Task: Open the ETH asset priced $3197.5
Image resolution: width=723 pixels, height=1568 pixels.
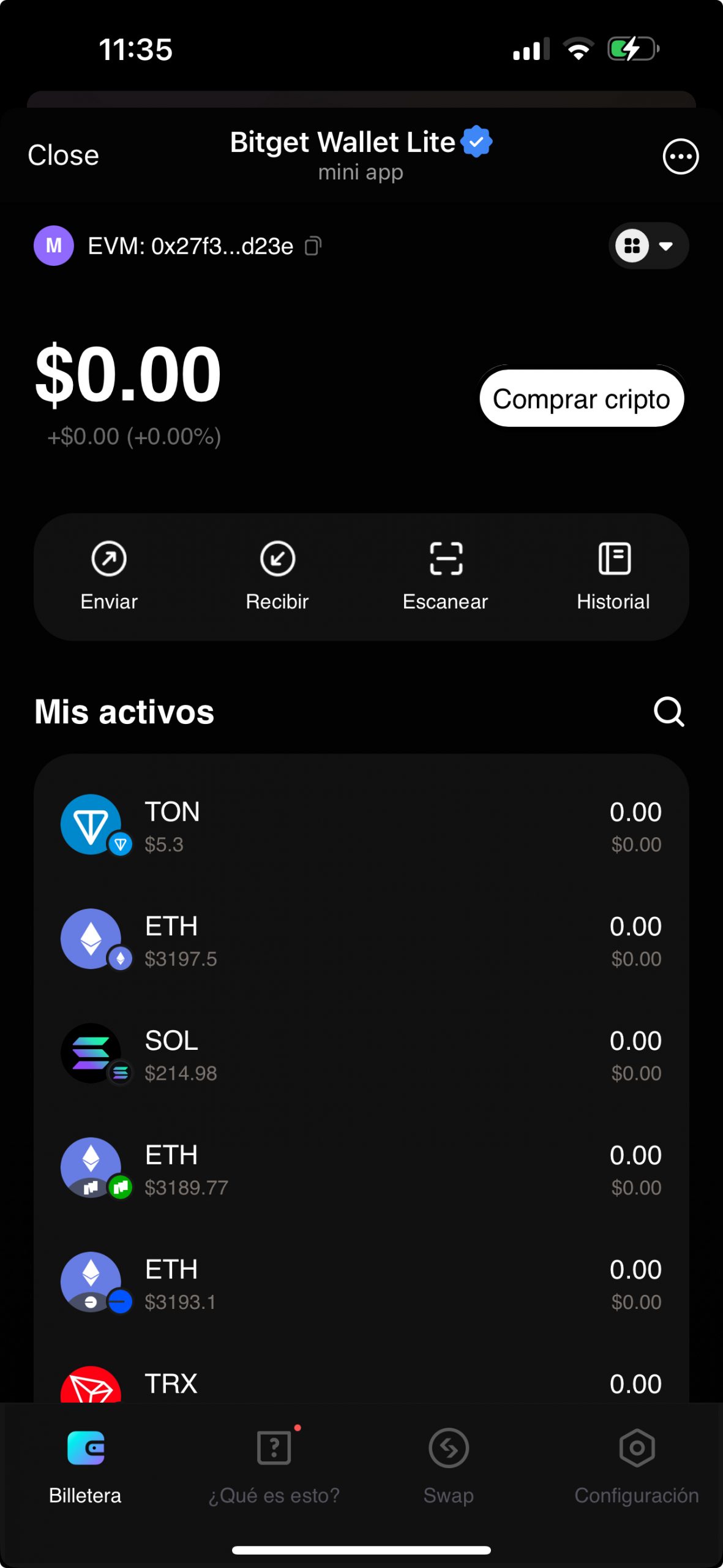Action: point(361,940)
